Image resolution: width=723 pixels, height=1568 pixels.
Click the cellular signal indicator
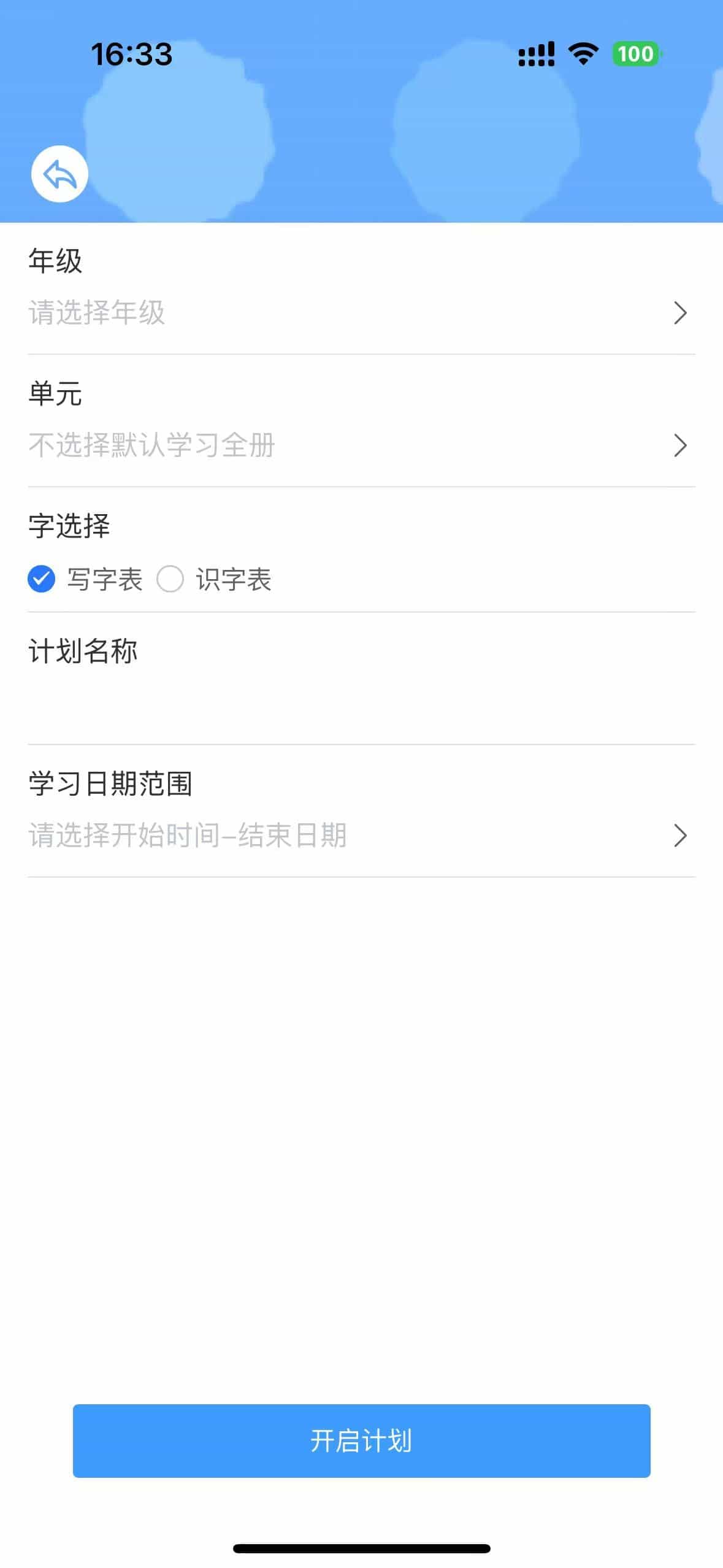coord(535,54)
